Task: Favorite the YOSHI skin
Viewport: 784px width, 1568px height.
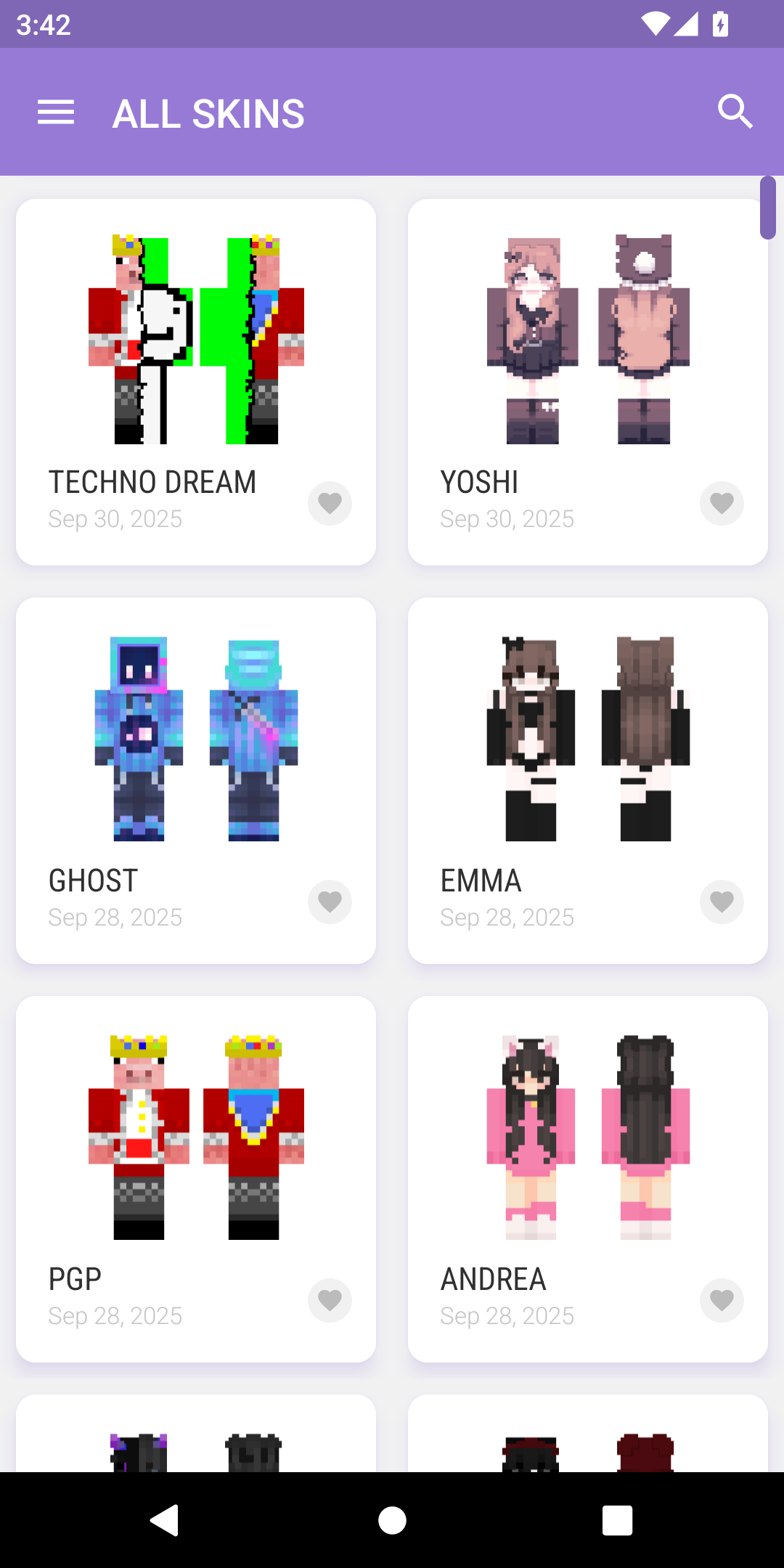Action: pyautogui.click(x=722, y=503)
